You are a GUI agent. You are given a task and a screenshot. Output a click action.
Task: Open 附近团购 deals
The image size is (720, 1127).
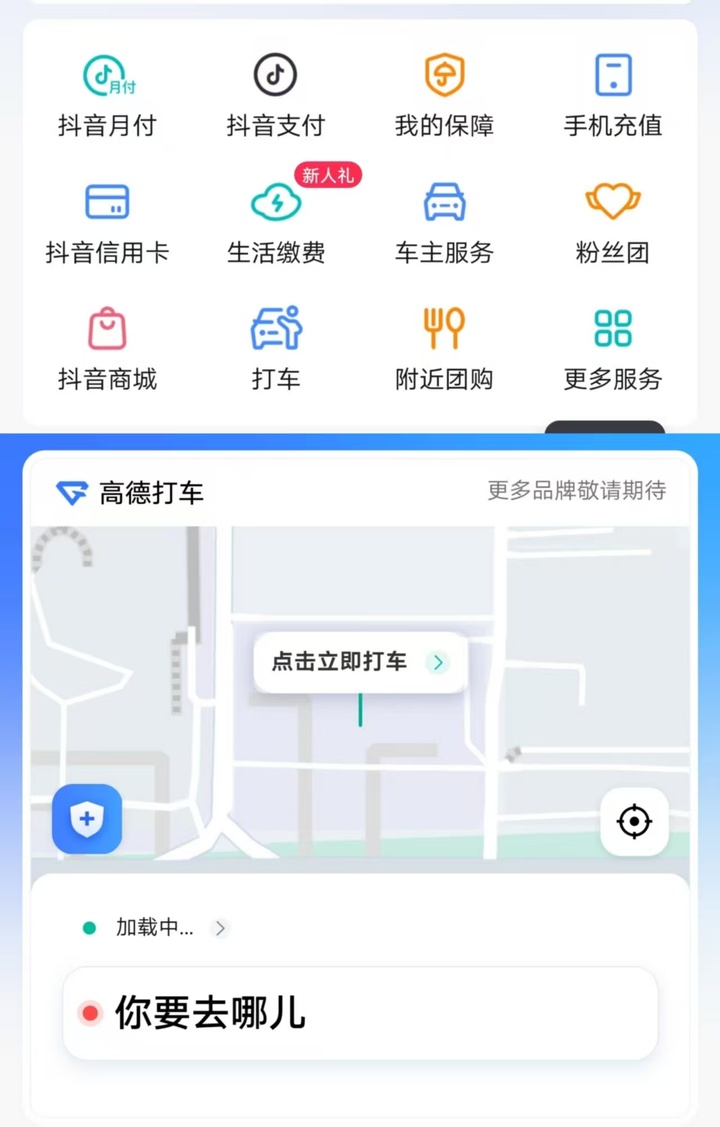pos(444,349)
